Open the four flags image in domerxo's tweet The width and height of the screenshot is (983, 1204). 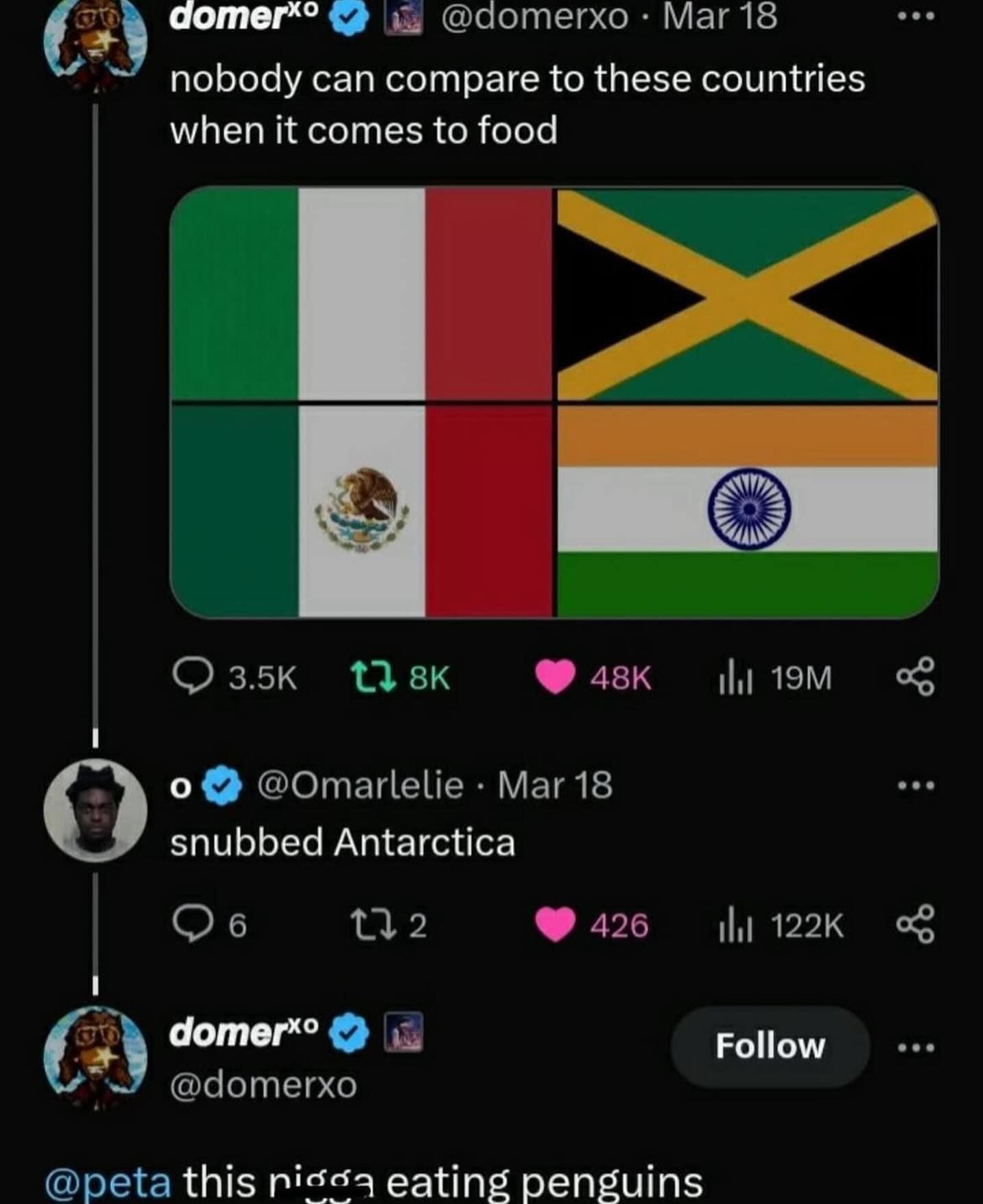point(554,403)
